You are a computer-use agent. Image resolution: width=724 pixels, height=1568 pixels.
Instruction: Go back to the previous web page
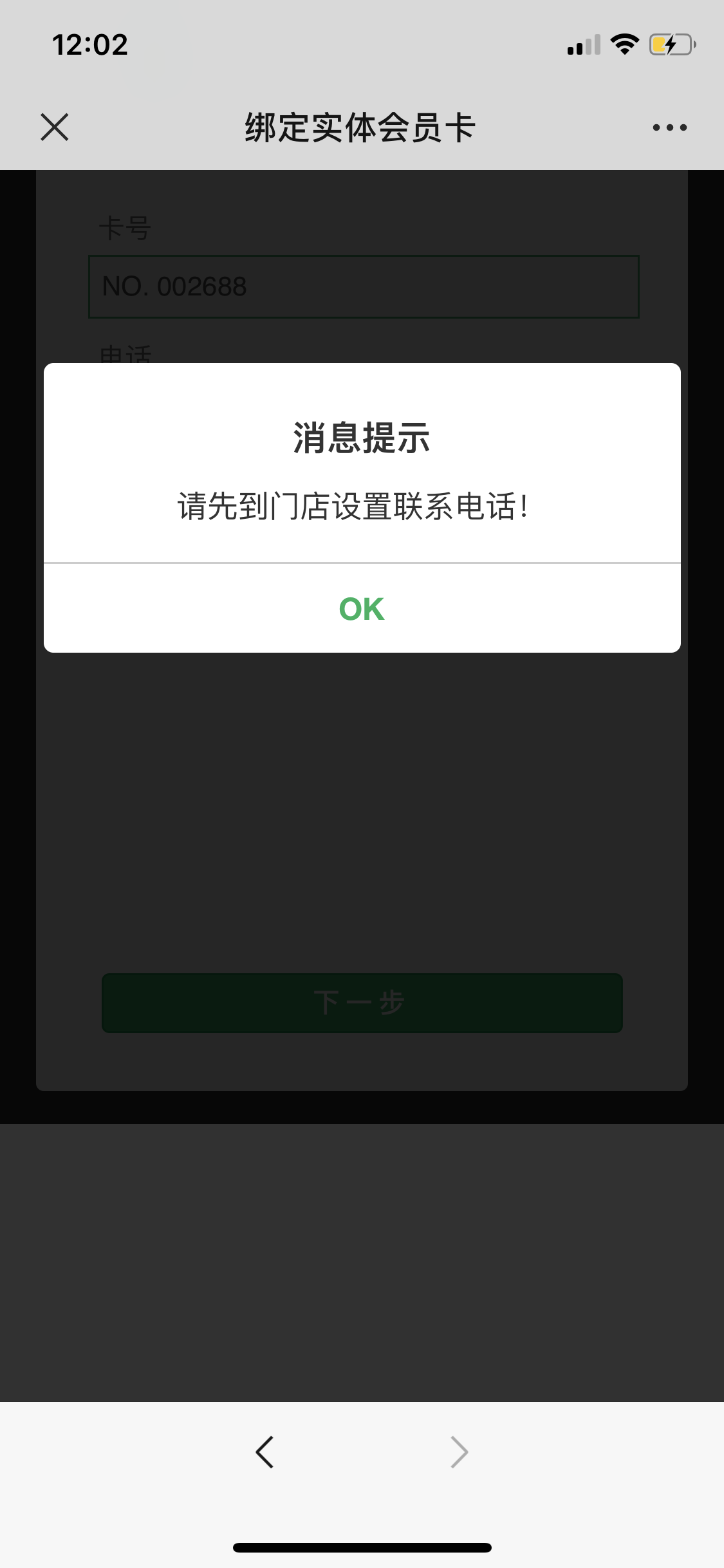pos(265,1451)
